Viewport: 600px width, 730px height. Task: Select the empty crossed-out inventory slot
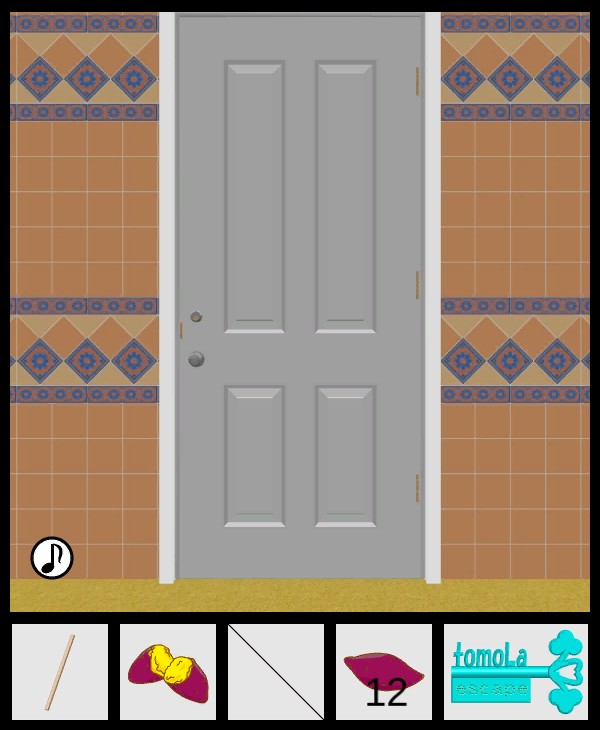click(276, 672)
